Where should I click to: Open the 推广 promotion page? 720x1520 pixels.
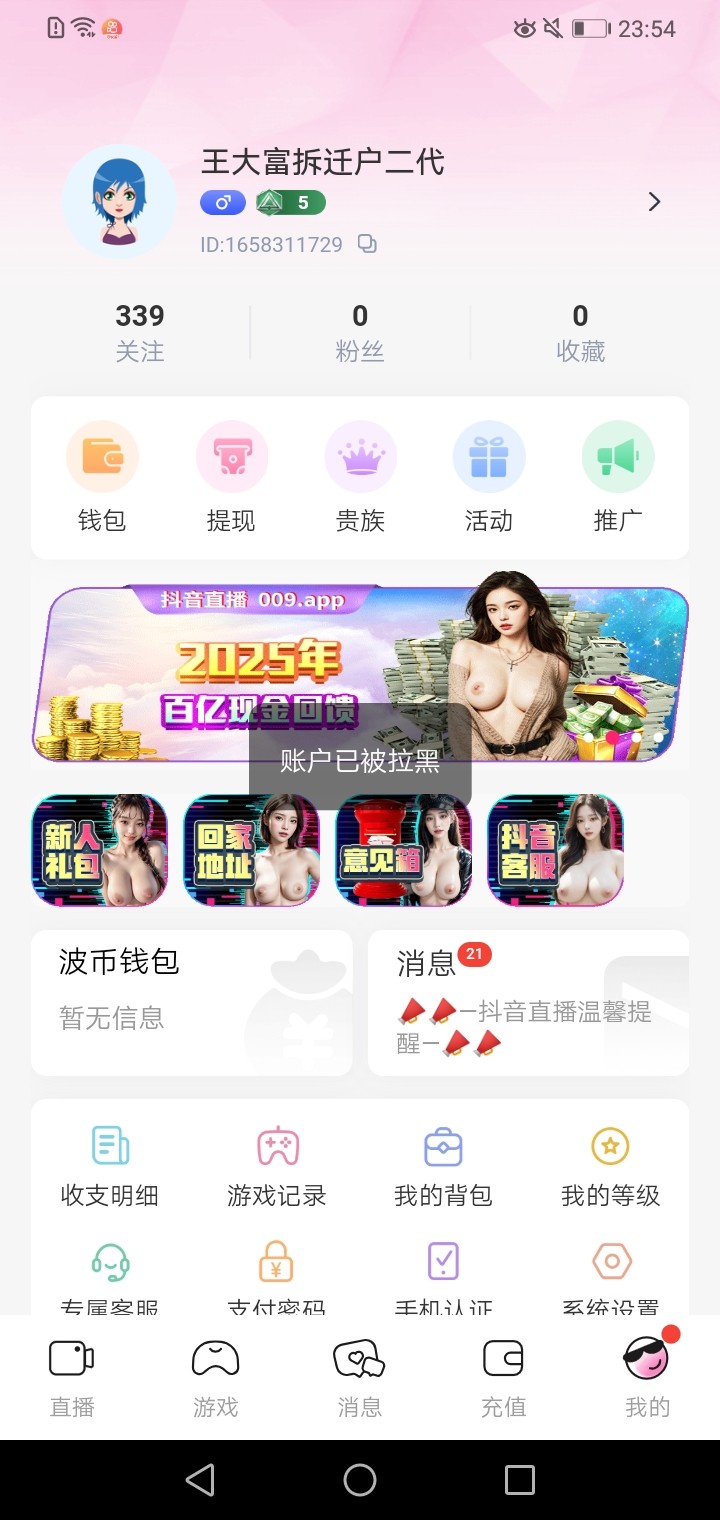click(x=618, y=476)
